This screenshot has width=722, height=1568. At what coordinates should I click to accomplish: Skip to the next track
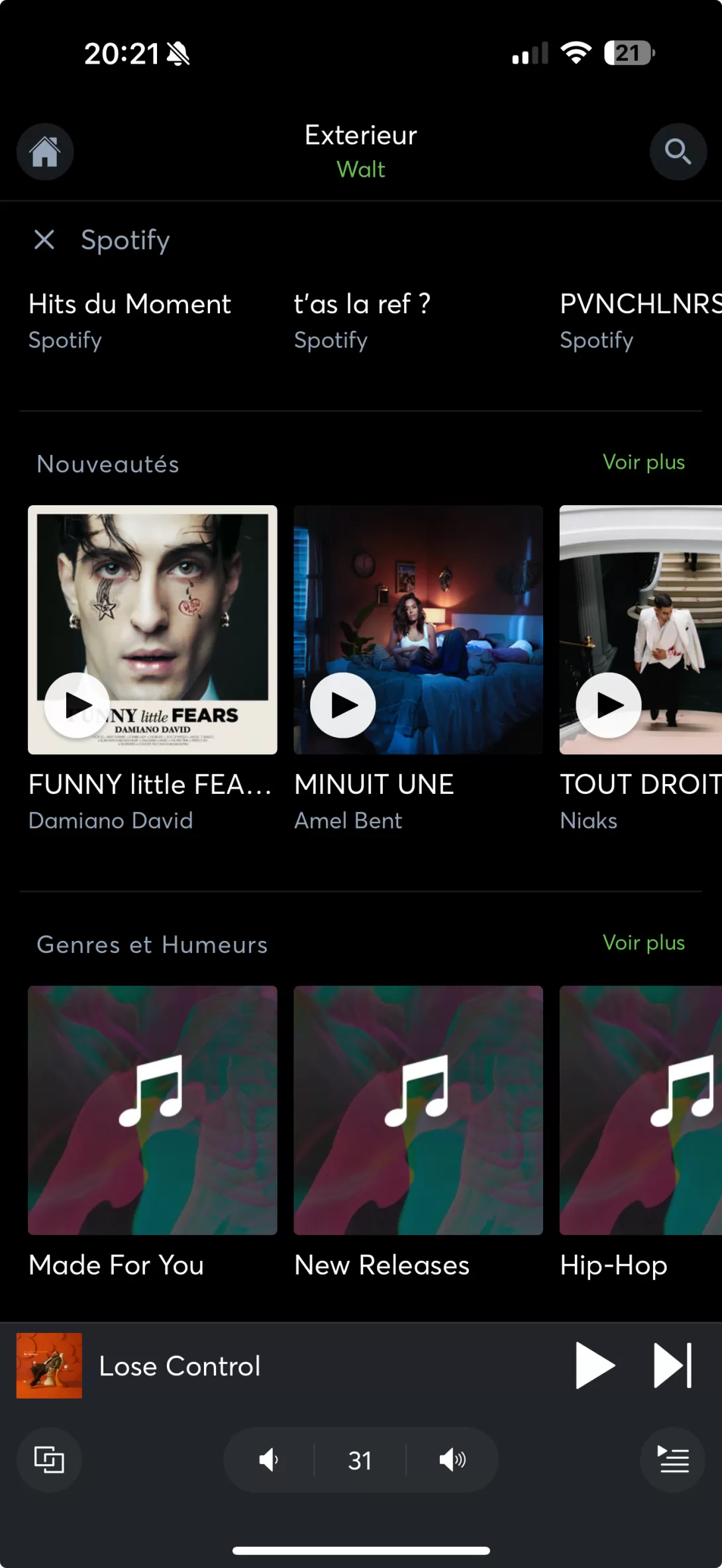click(673, 1365)
